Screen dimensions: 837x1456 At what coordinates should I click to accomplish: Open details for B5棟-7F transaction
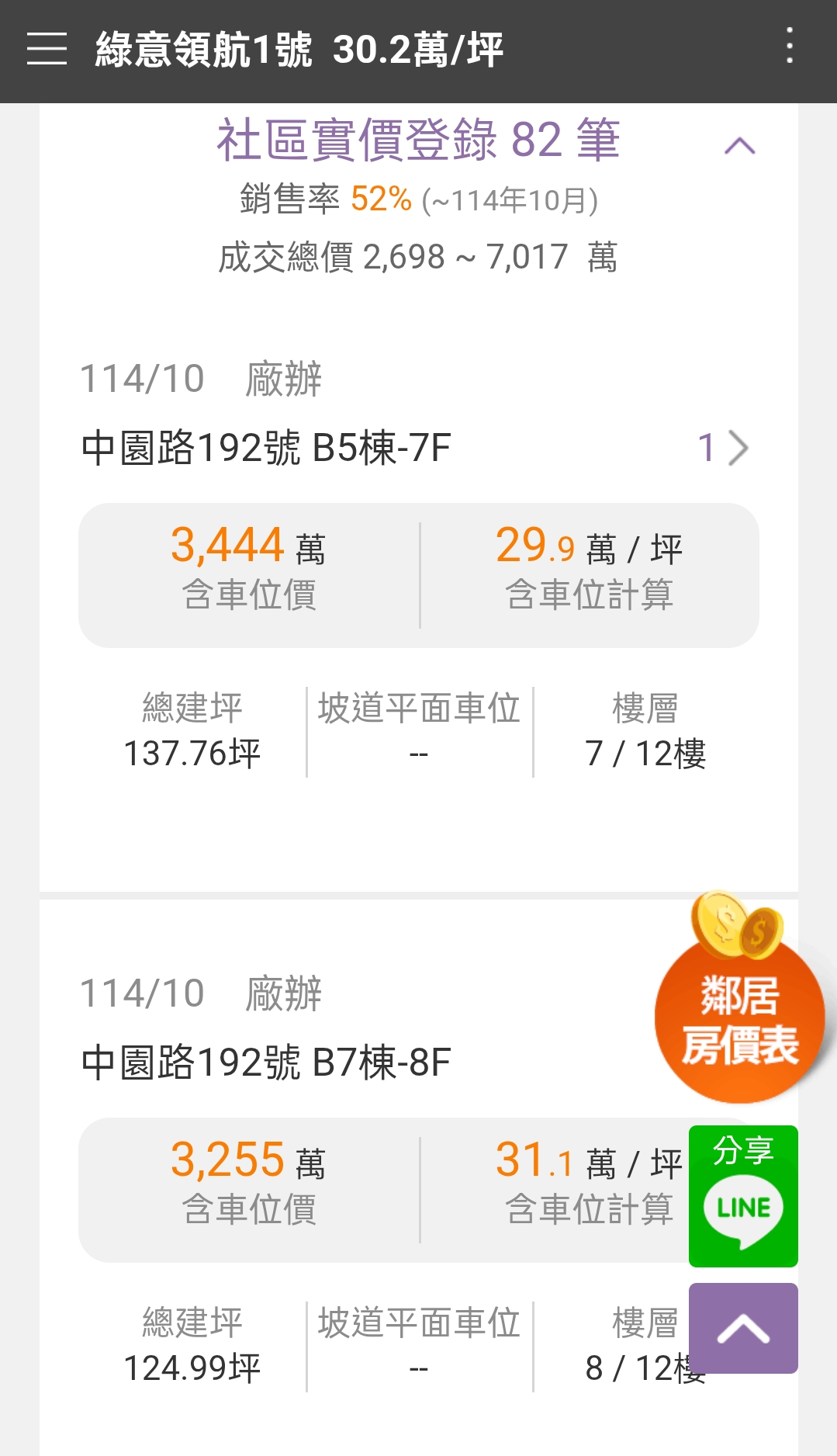click(x=724, y=448)
